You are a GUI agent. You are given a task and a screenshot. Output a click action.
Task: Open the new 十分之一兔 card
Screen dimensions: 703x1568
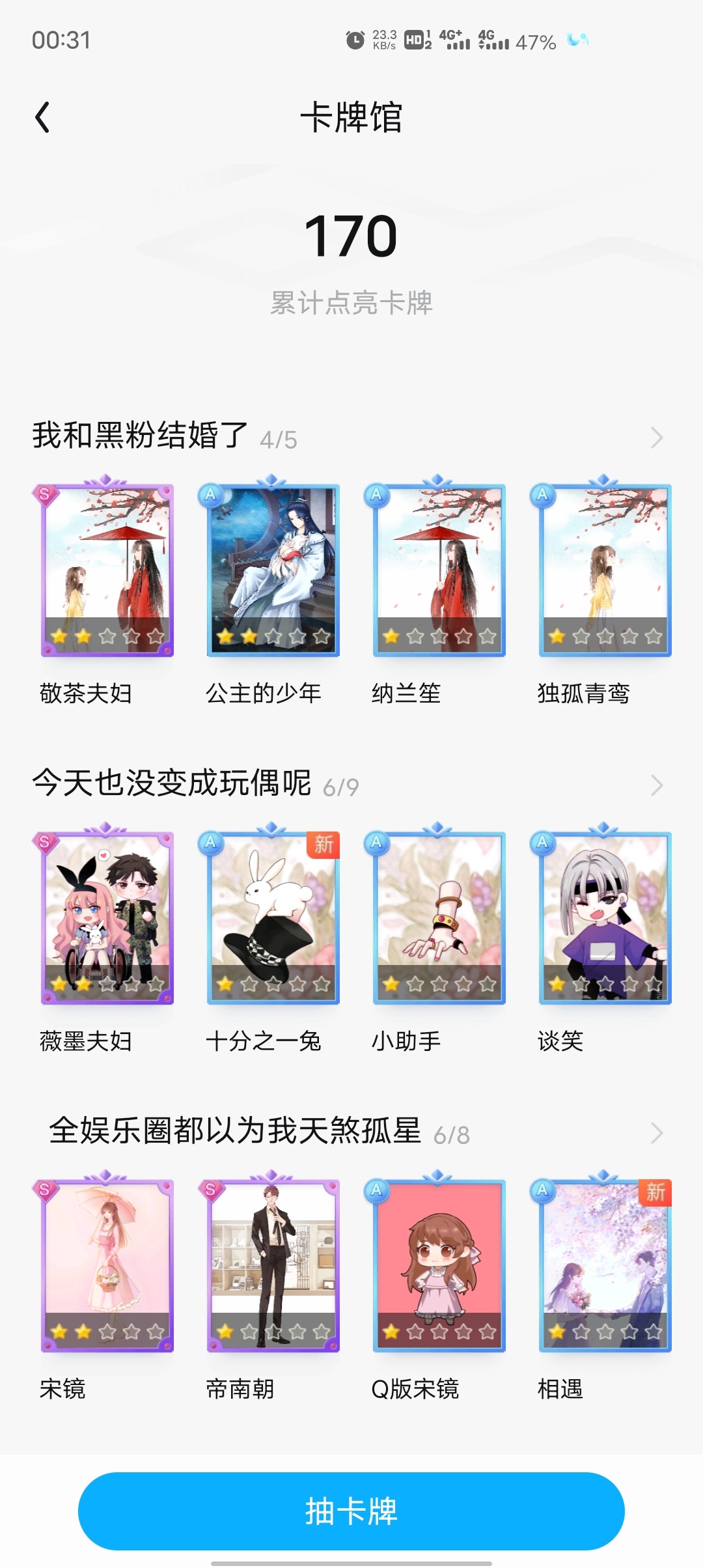point(273,917)
